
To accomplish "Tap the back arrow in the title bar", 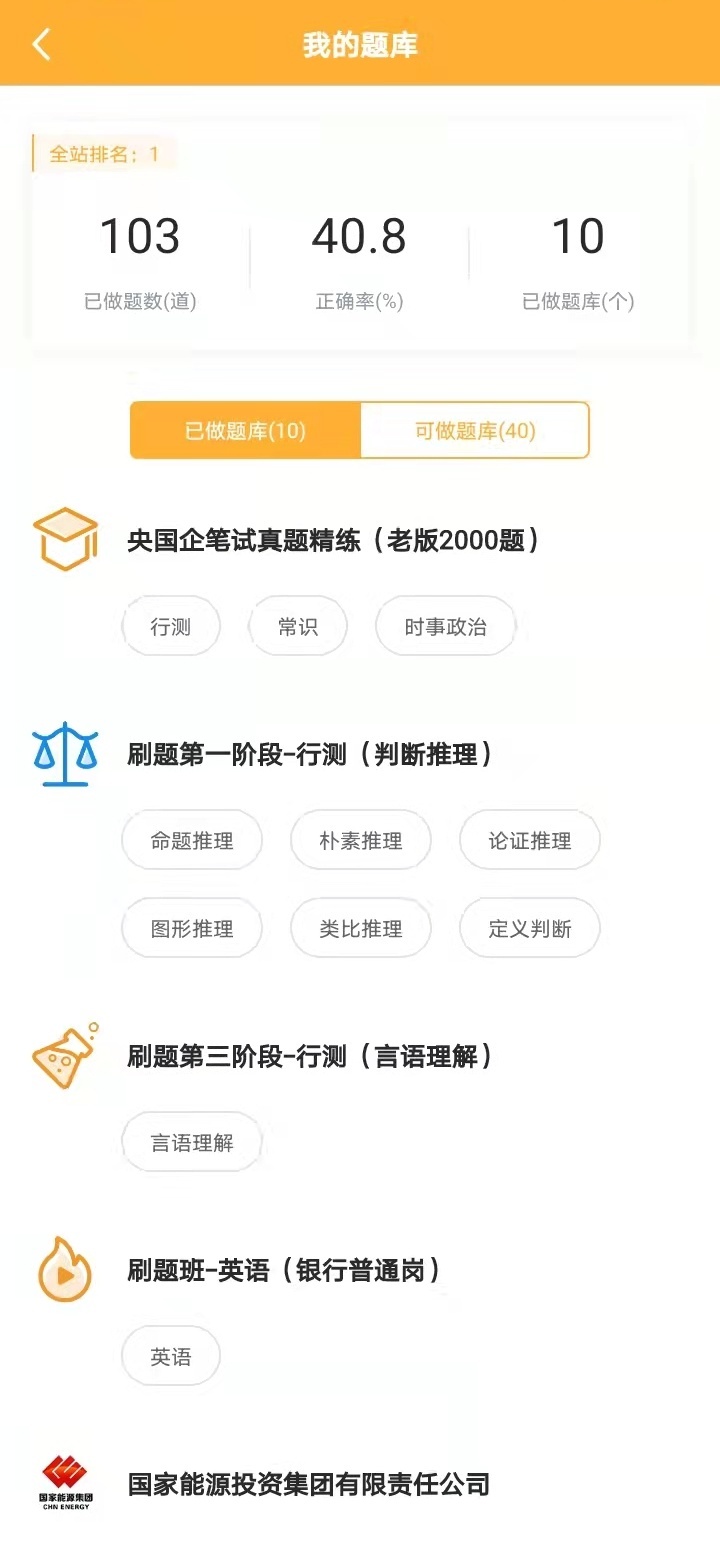I will pyautogui.click(x=40, y=43).
